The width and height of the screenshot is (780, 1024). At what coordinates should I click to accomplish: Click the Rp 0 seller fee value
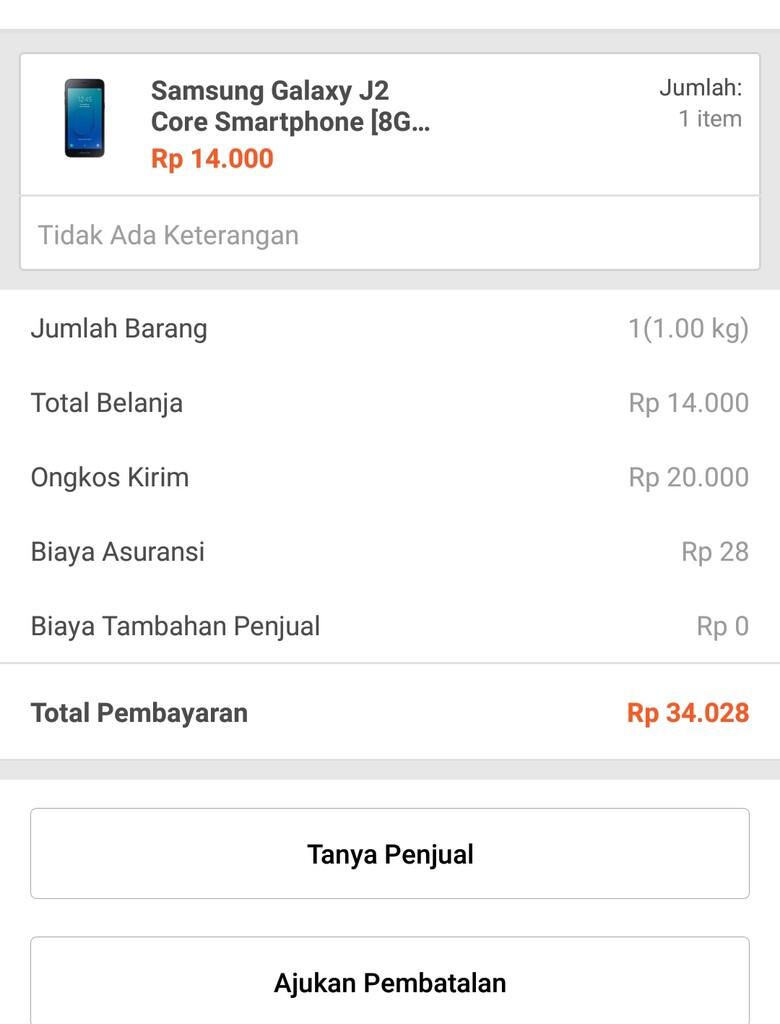(725, 626)
